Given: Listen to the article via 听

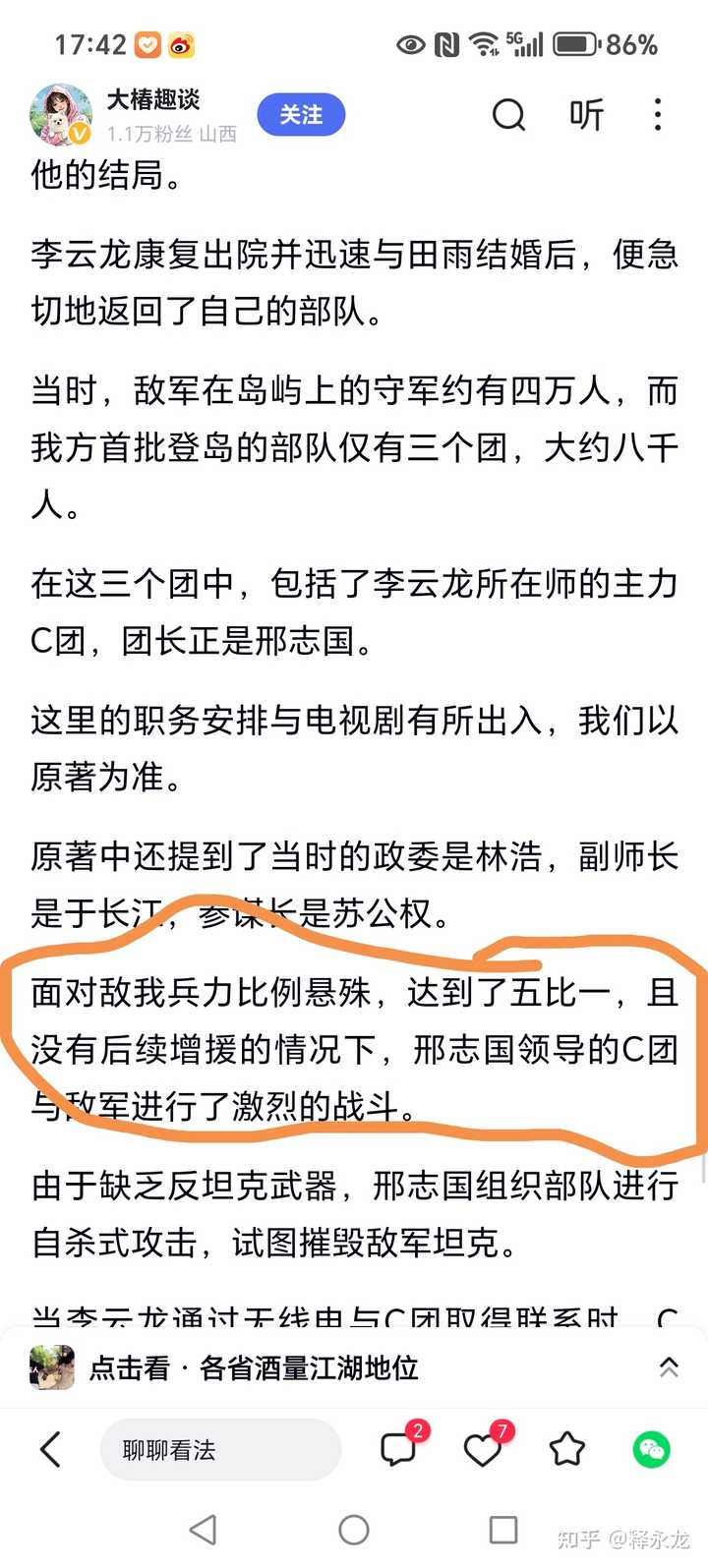Looking at the screenshot, I should coord(586,116).
